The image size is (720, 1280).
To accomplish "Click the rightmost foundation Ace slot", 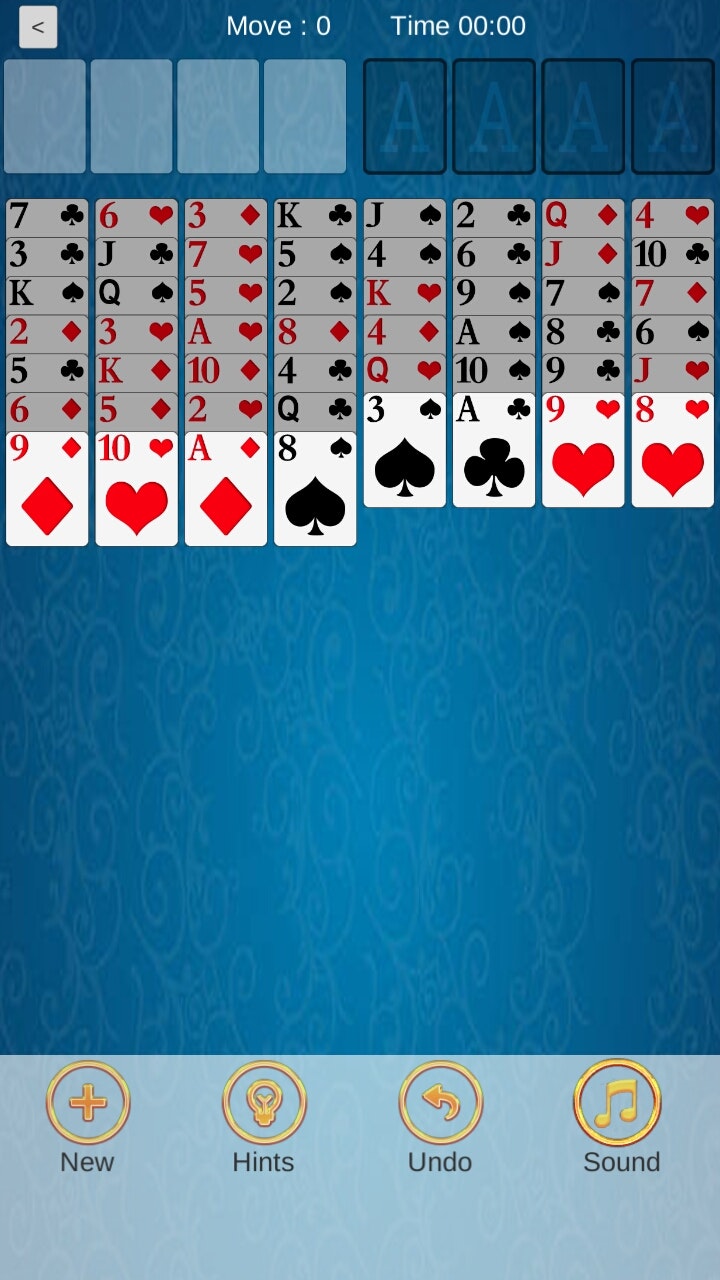I will point(672,115).
